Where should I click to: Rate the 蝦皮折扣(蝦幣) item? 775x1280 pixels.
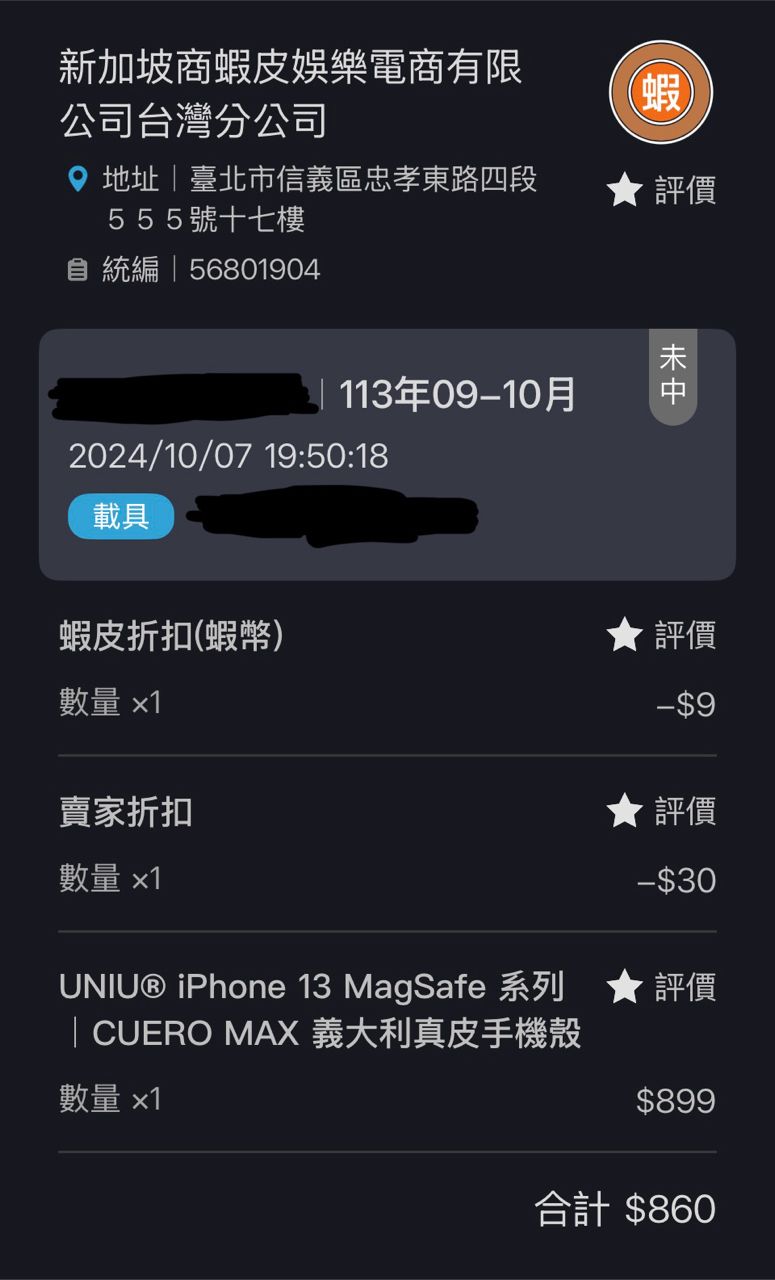(662, 635)
